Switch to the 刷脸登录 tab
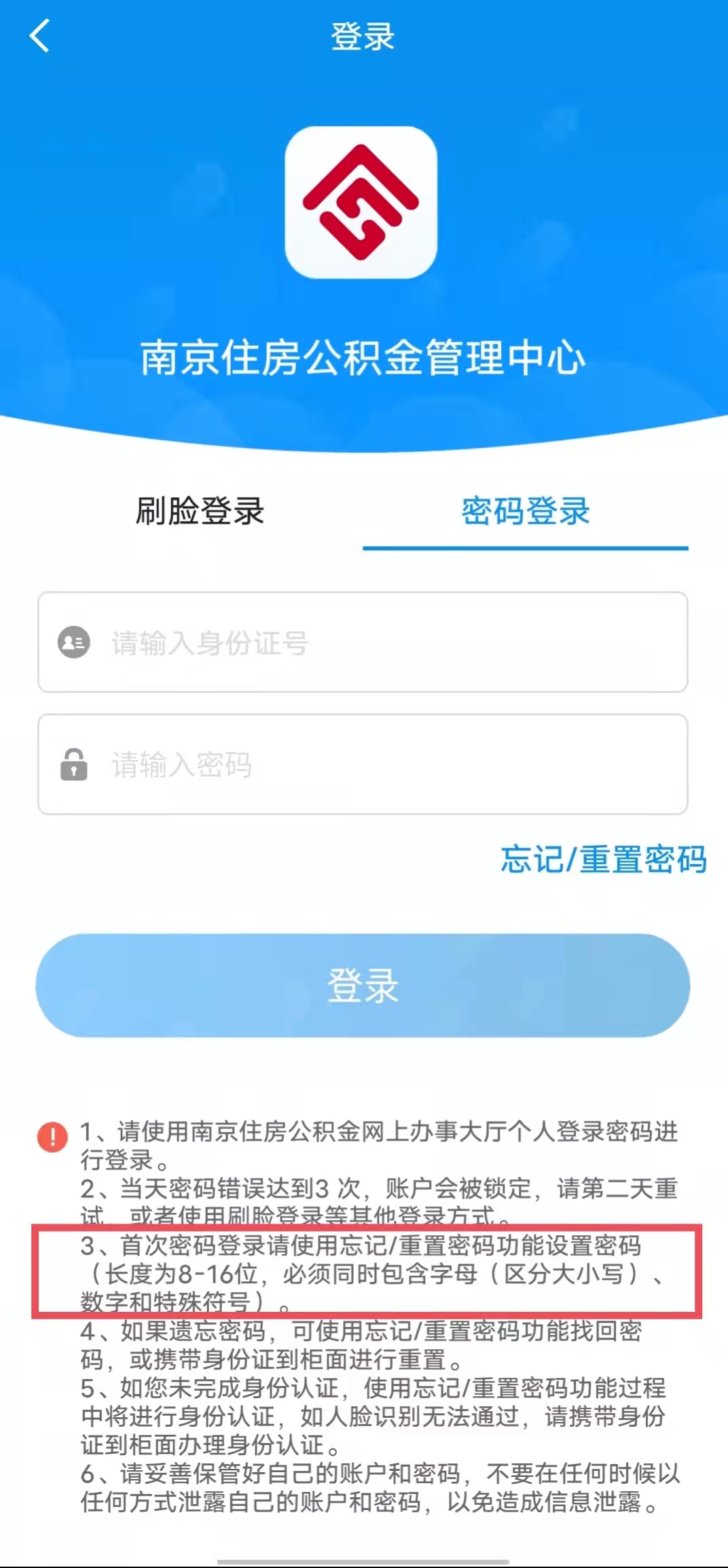 coord(200,511)
